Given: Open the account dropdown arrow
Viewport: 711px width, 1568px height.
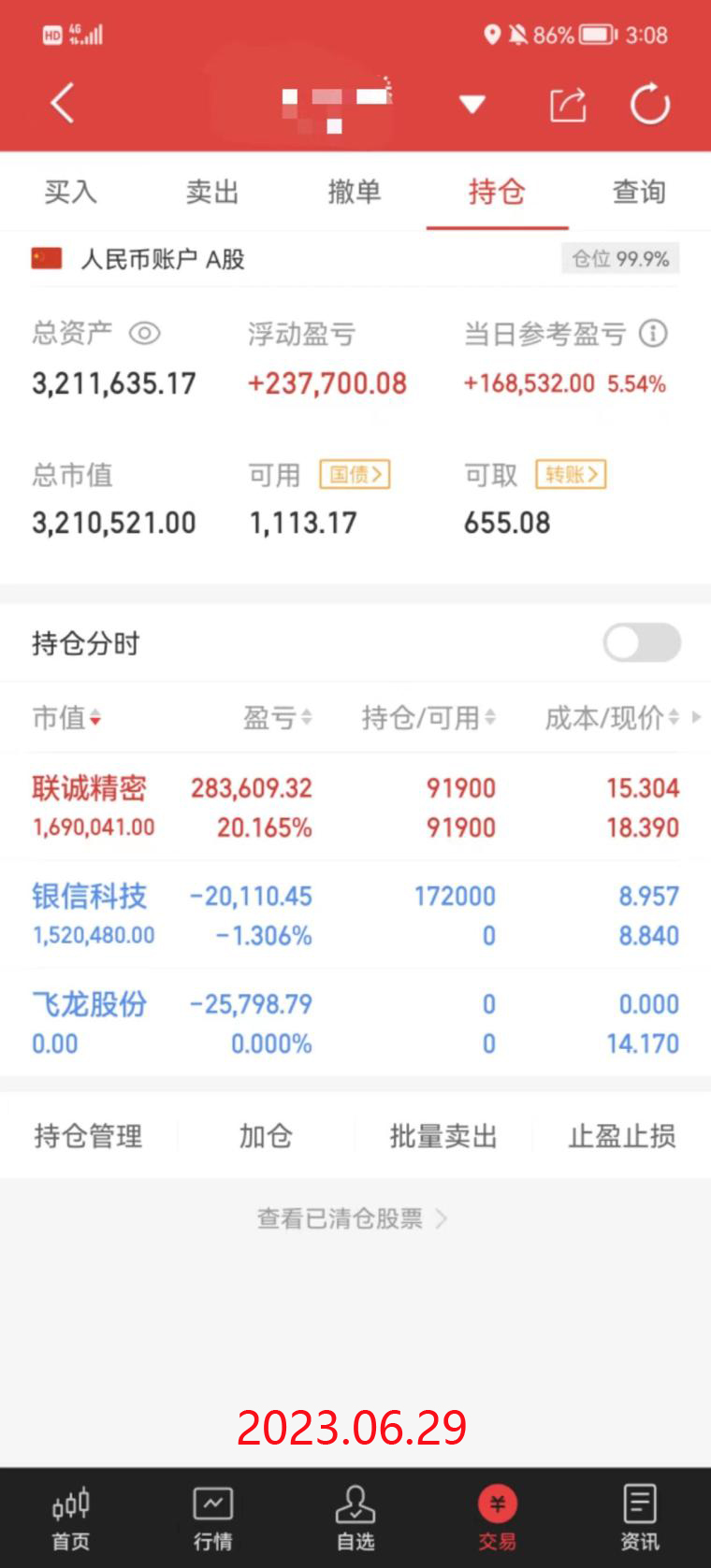Looking at the screenshot, I should 472,104.
